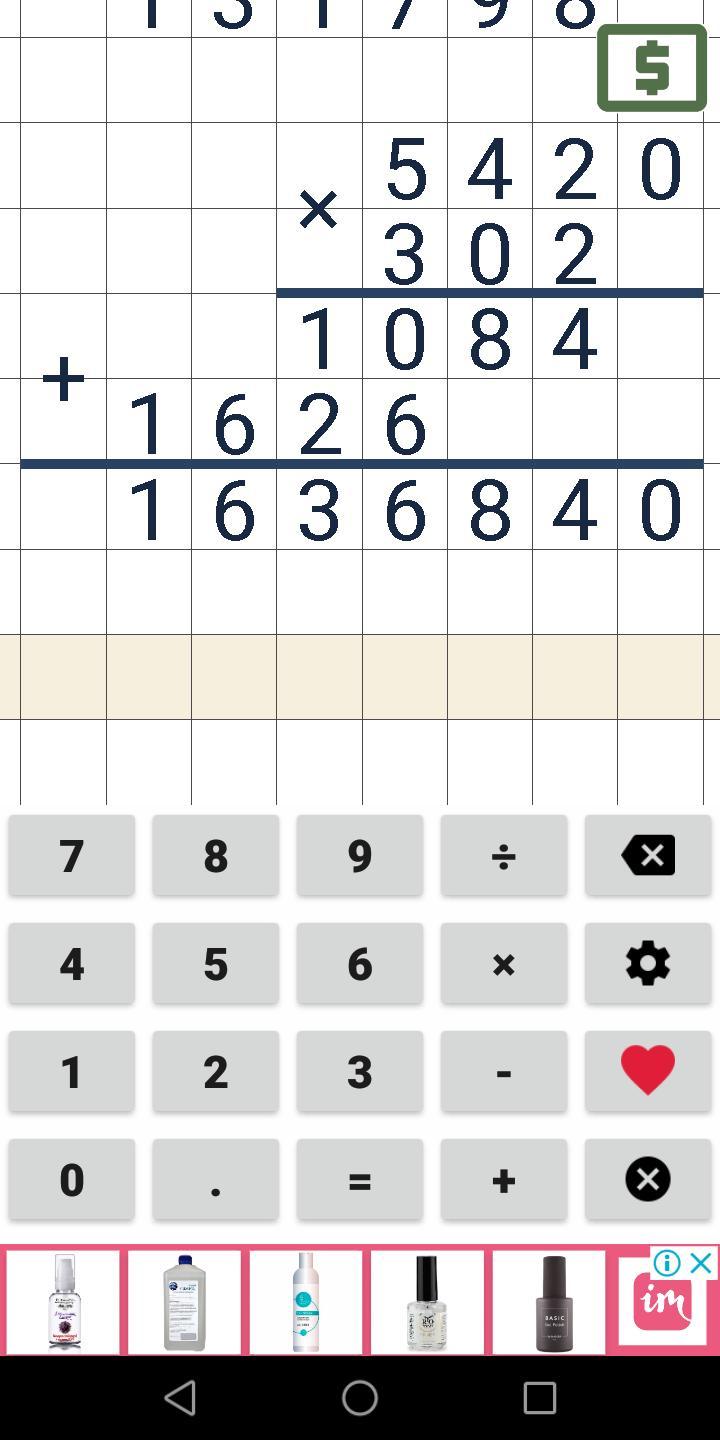Enter digit 4 on the keypad
This screenshot has width=720, height=1440.
click(72, 963)
